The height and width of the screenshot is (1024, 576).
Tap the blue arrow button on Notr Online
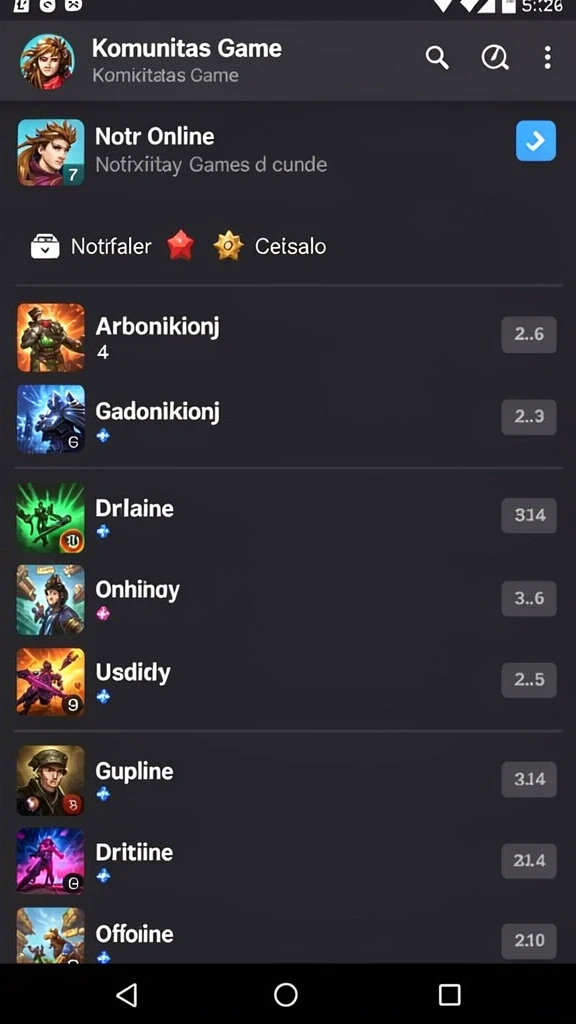[x=536, y=140]
